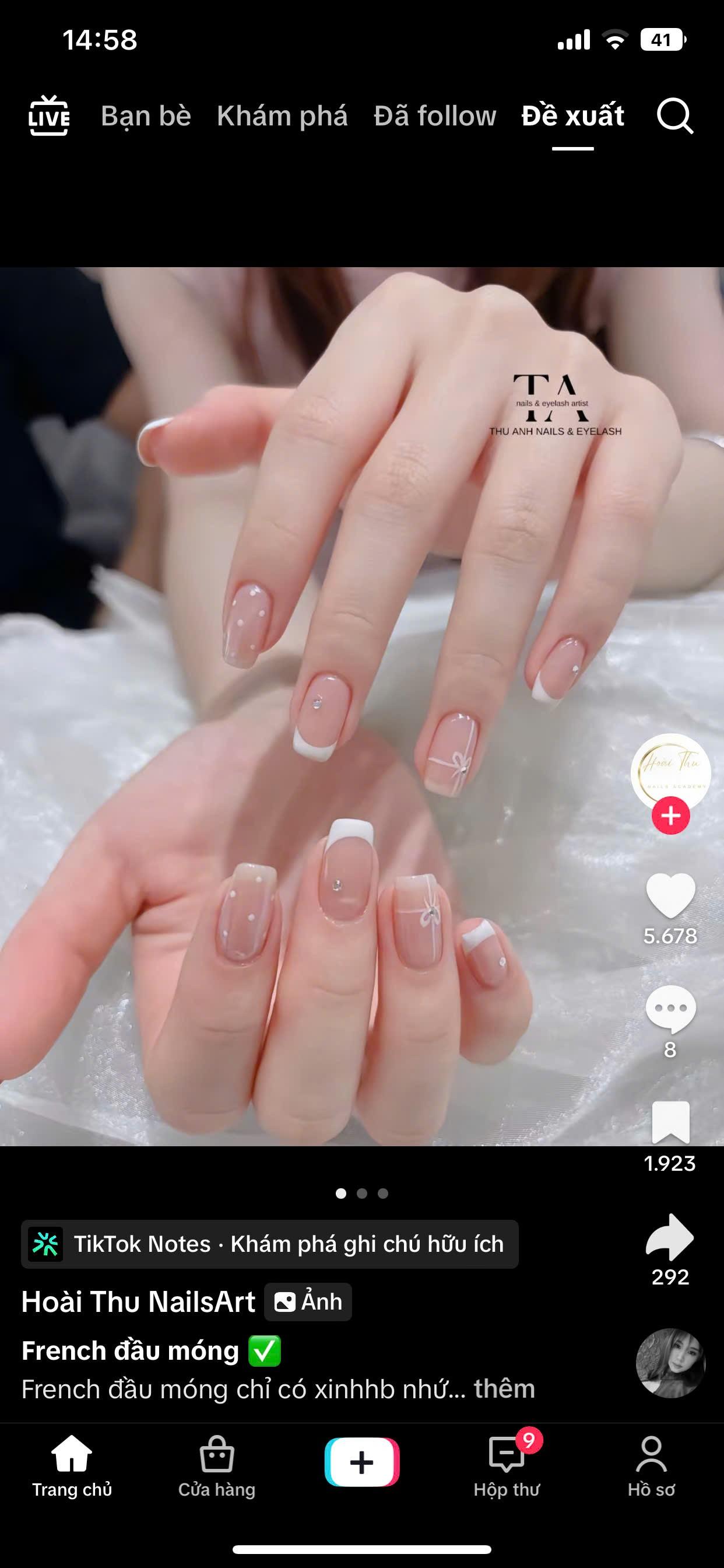Follow the creator with red plus
The image size is (724, 1568).
click(670, 815)
